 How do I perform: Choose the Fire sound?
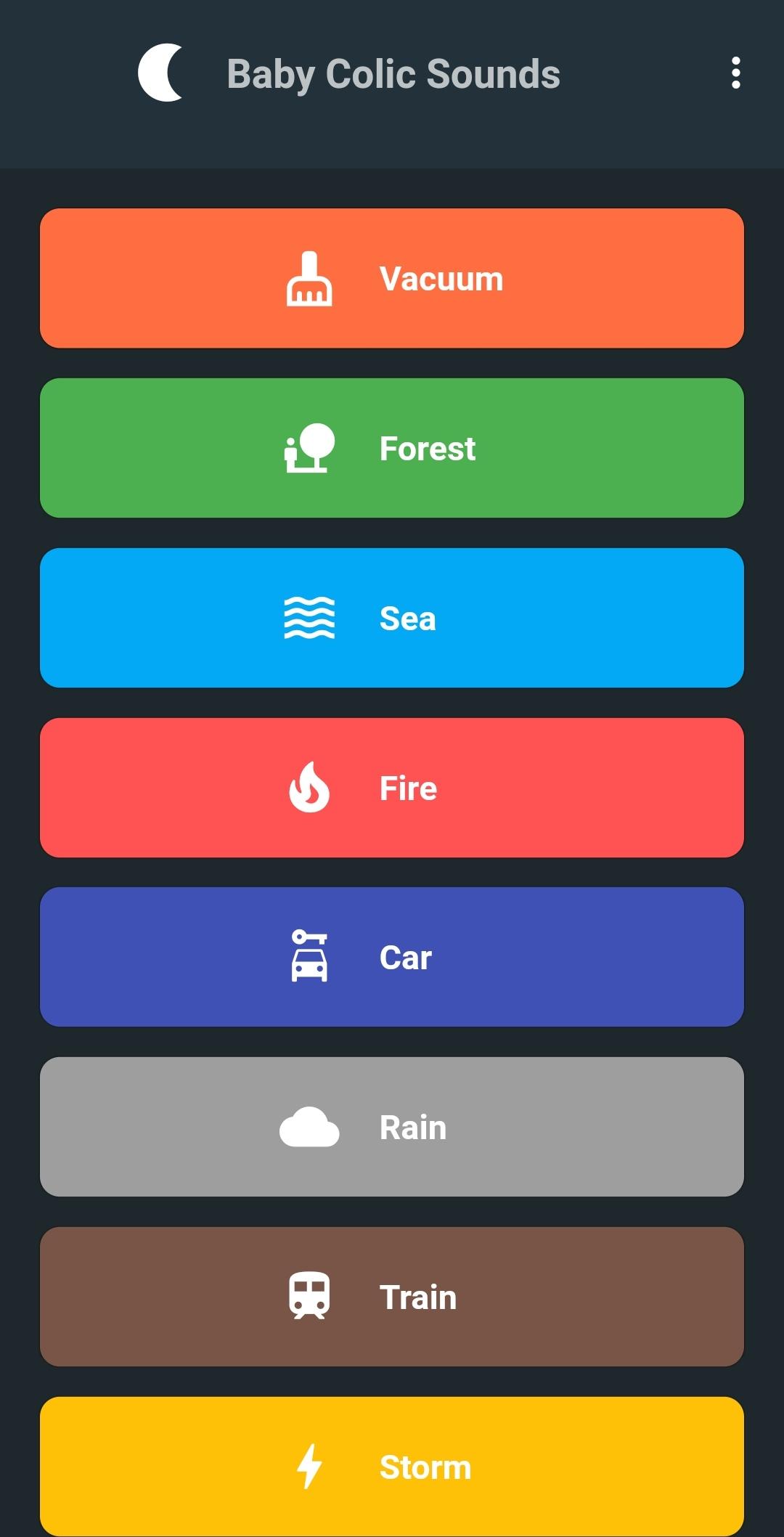pyautogui.click(x=392, y=788)
